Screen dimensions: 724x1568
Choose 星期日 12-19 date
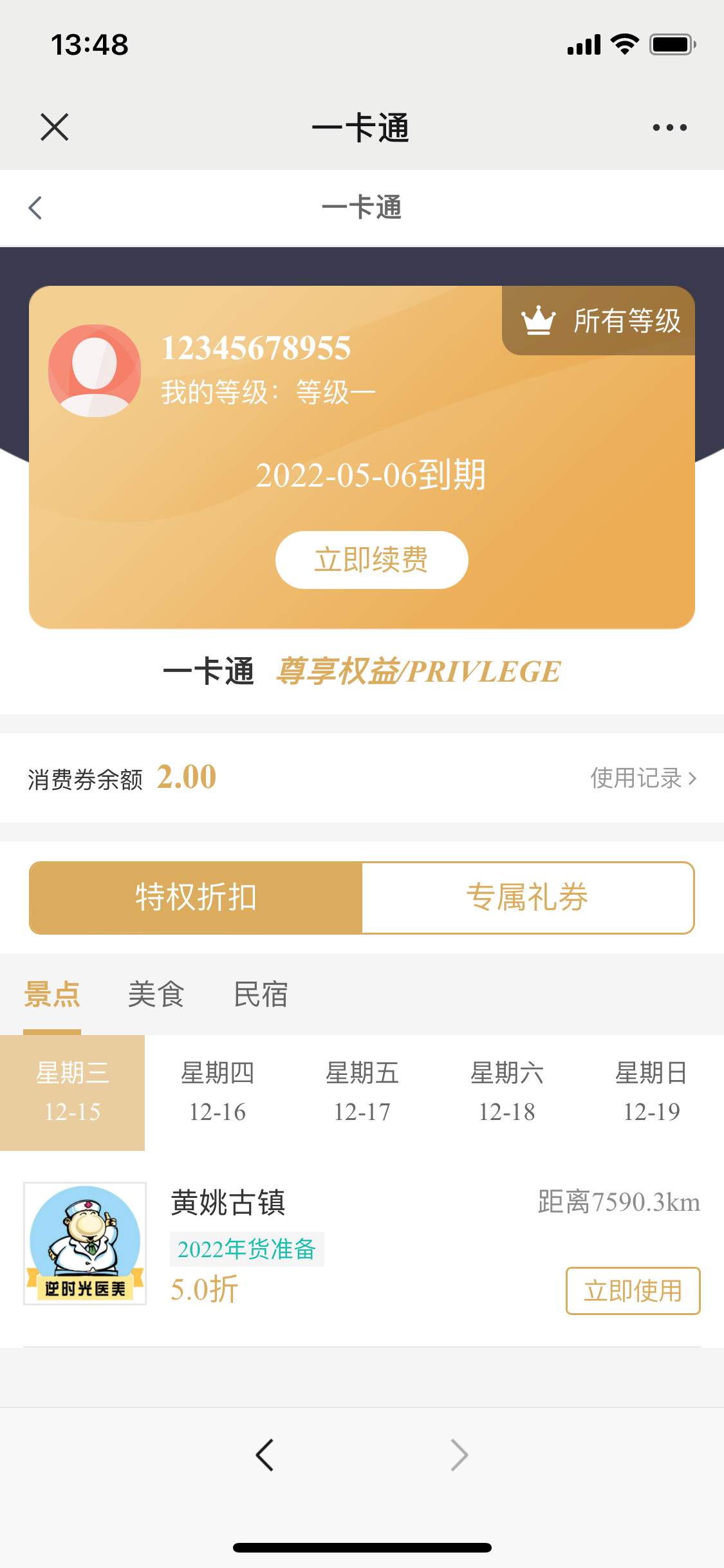[x=651, y=1092]
